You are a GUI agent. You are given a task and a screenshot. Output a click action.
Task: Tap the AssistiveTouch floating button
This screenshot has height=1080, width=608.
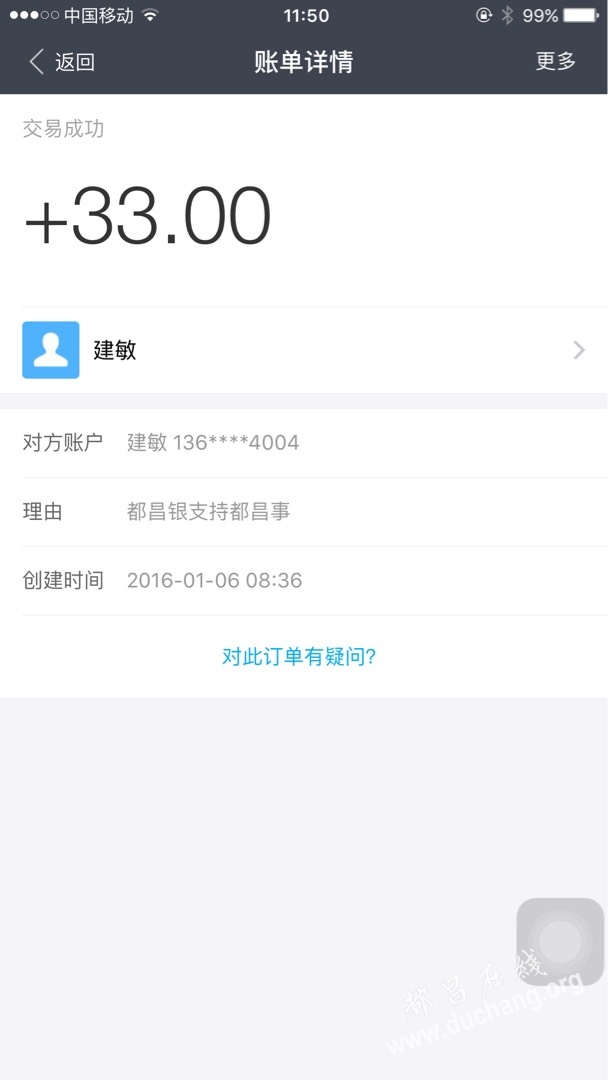pos(560,942)
